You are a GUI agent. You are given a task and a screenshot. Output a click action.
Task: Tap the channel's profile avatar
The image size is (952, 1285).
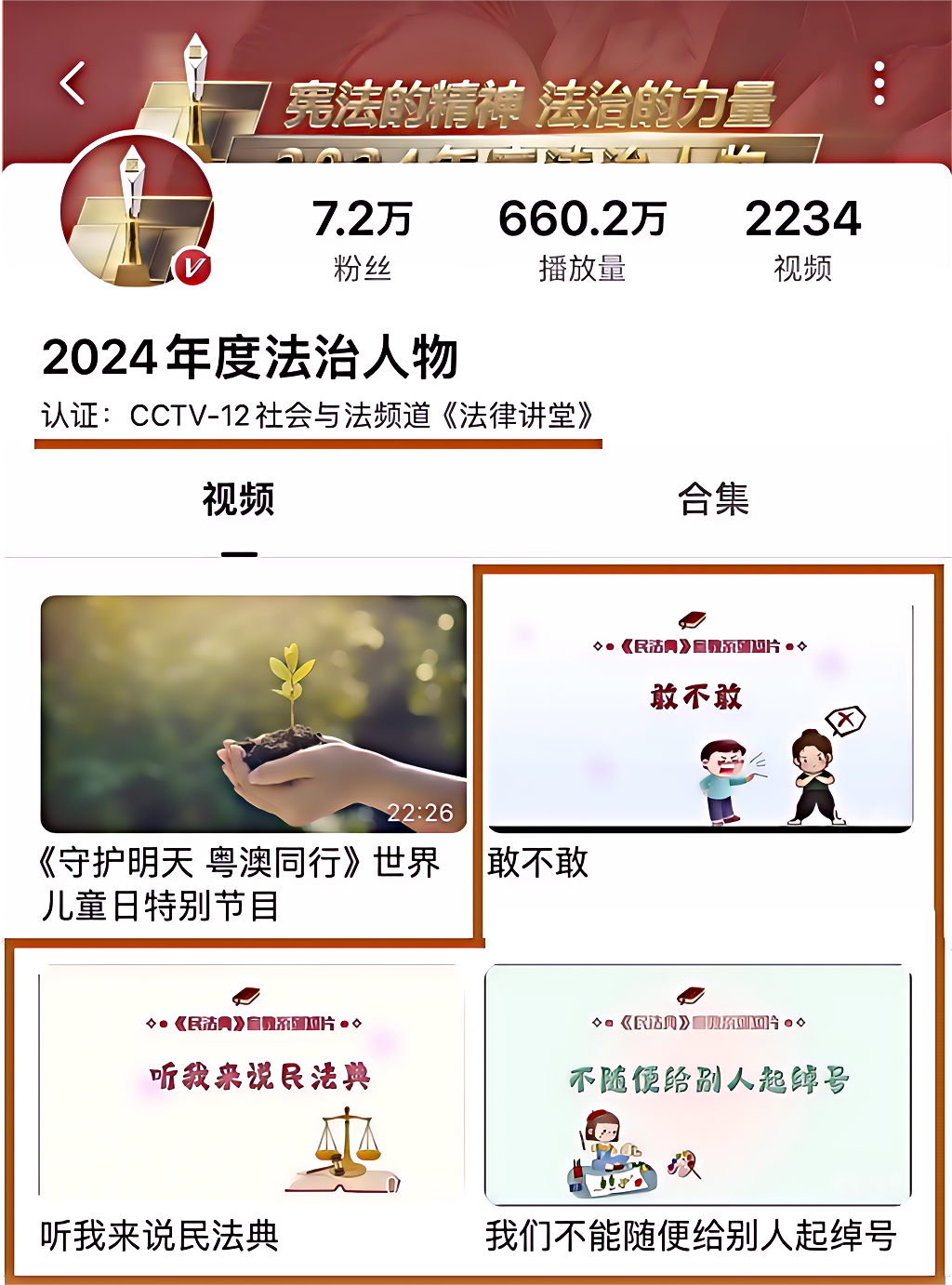[x=138, y=212]
